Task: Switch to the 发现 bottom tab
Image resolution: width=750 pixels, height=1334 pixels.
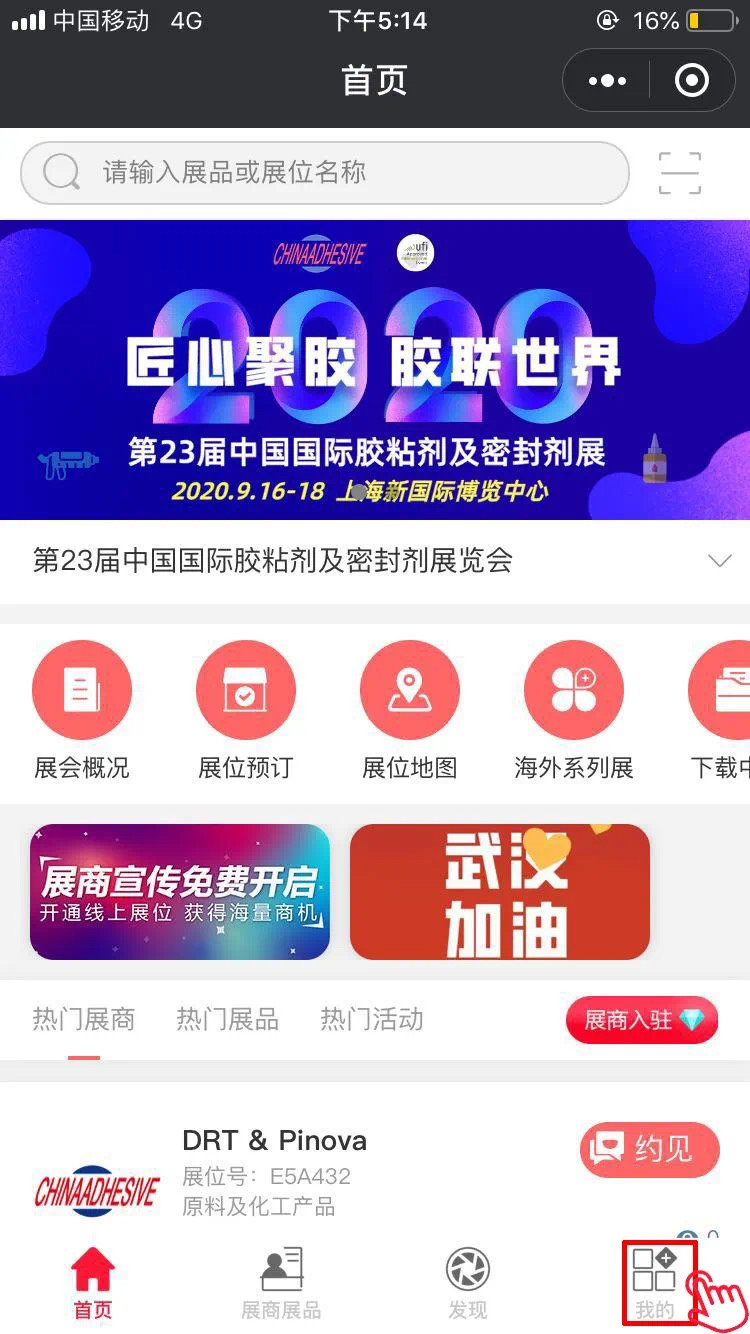Action: (467, 1285)
